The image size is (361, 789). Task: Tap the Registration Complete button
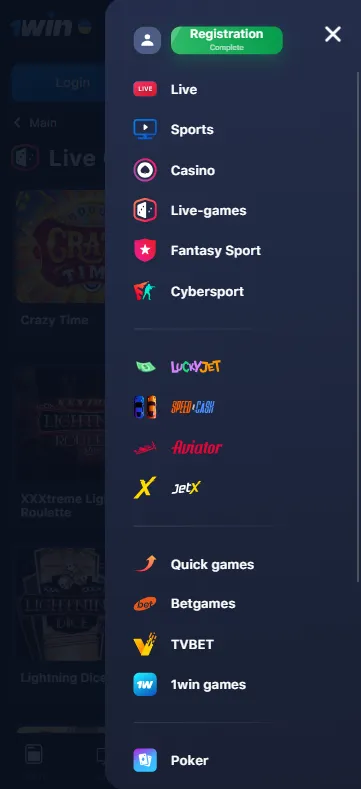[x=227, y=40]
